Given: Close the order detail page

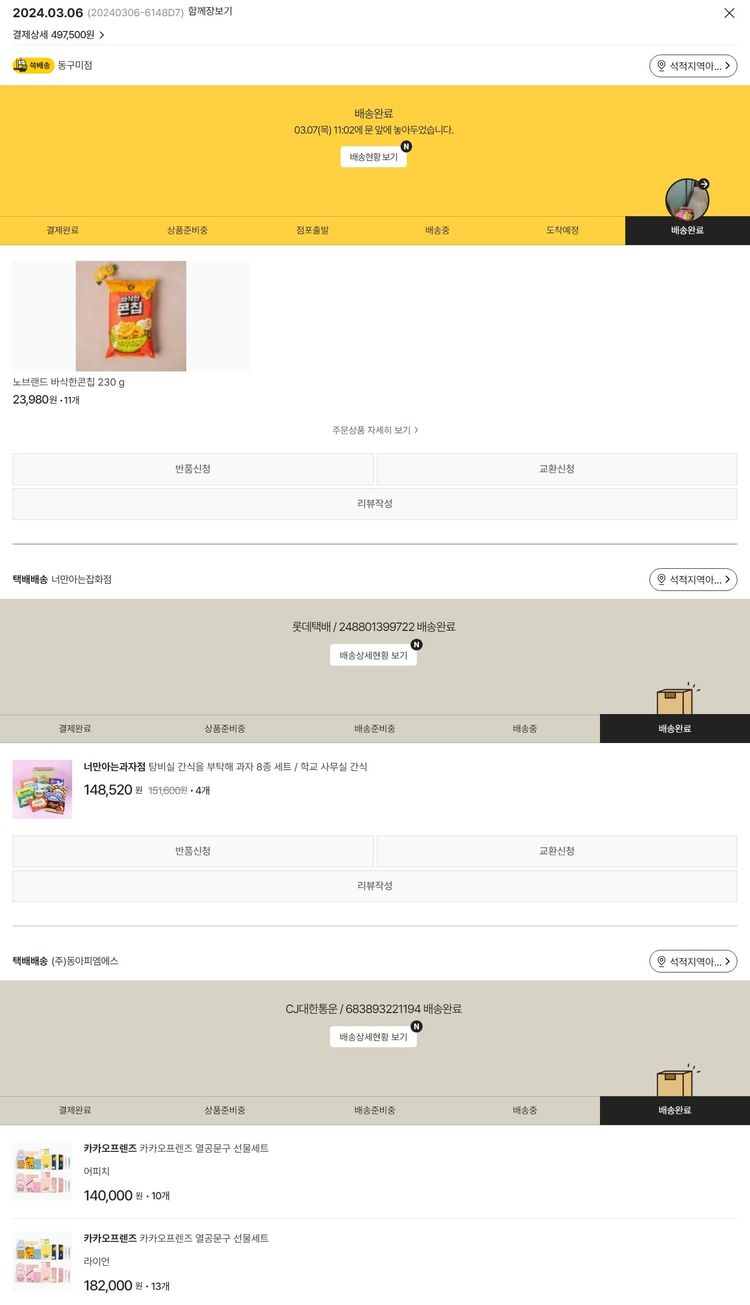Looking at the screenshot, I should tap(729, 13).
